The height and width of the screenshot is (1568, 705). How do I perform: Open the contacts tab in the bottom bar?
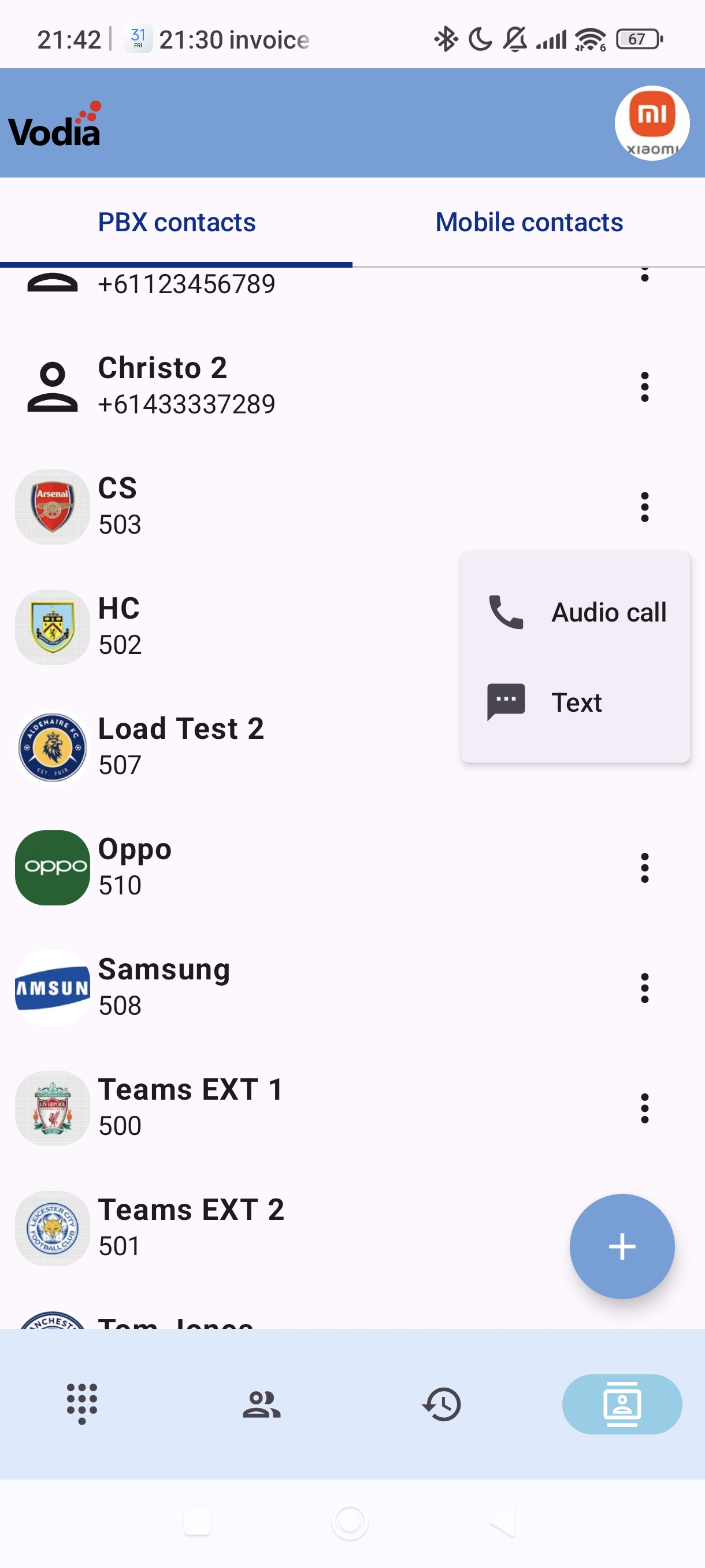click(x=622, y=1404)
